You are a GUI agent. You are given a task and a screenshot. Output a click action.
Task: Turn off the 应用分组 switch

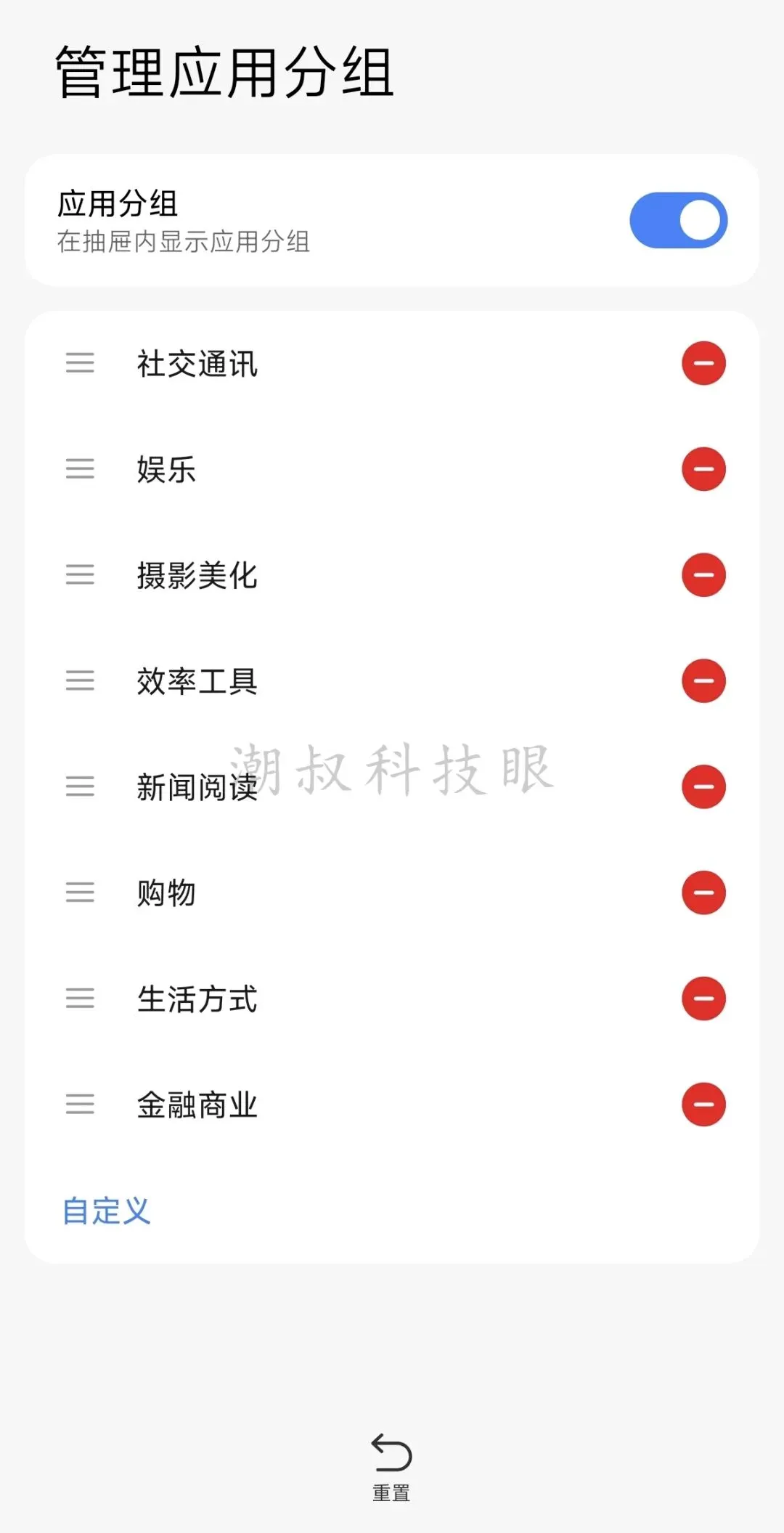pyautogui.click(x=678, y=220)
